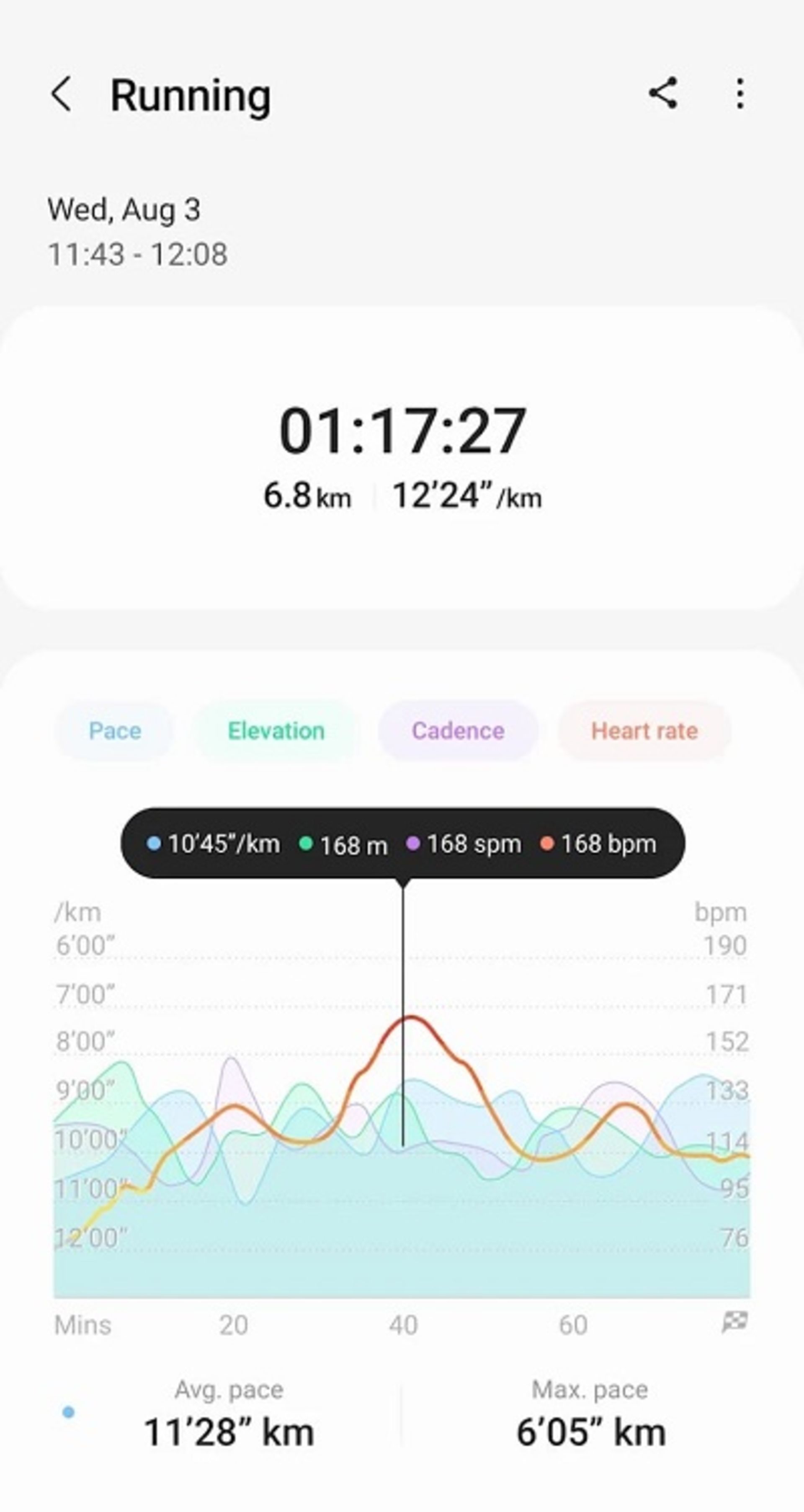Toggle the Heart rate chart overlay
The height and width of the screenshot is (1512, 804).
[x=644, y=731]
